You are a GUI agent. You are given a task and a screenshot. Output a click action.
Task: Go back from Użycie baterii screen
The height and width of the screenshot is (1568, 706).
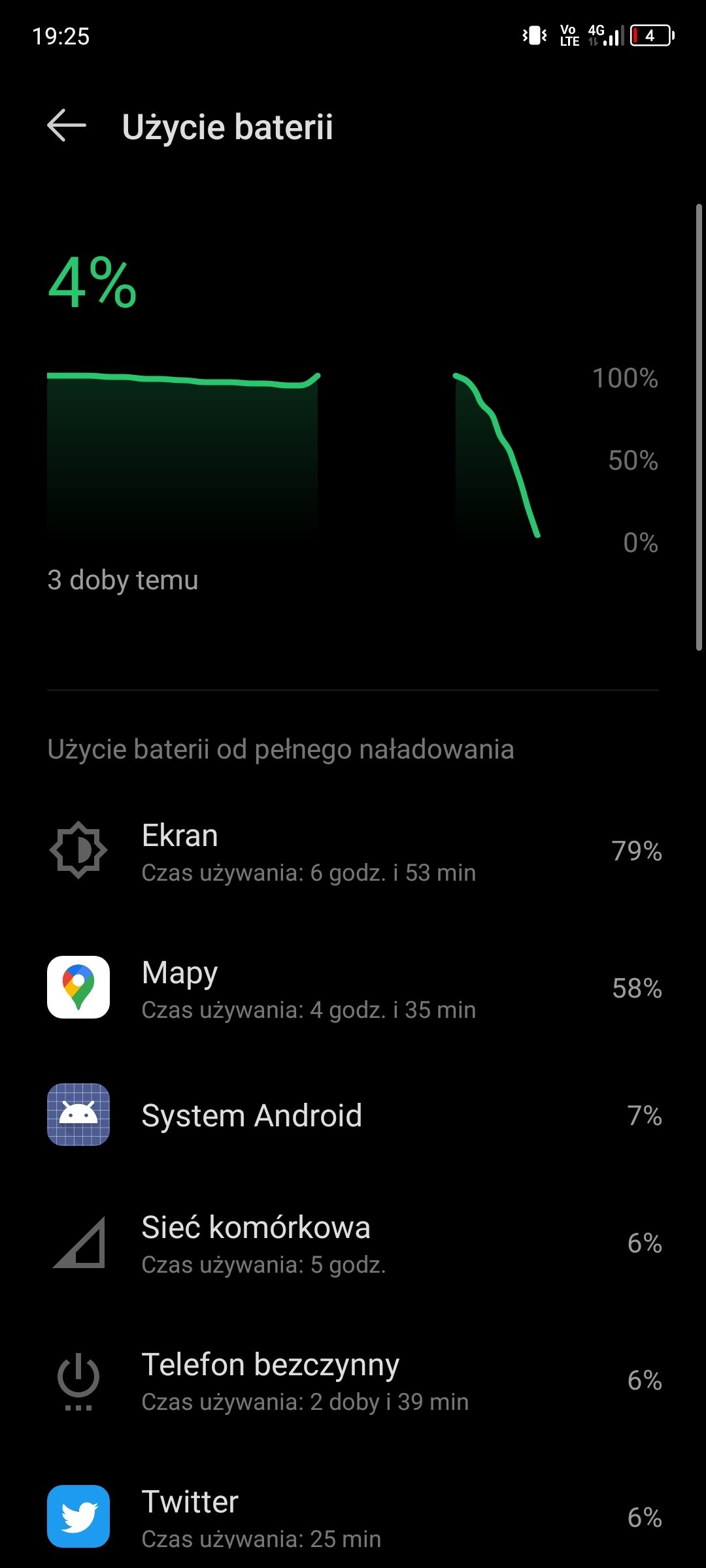[x=67, y=125]
